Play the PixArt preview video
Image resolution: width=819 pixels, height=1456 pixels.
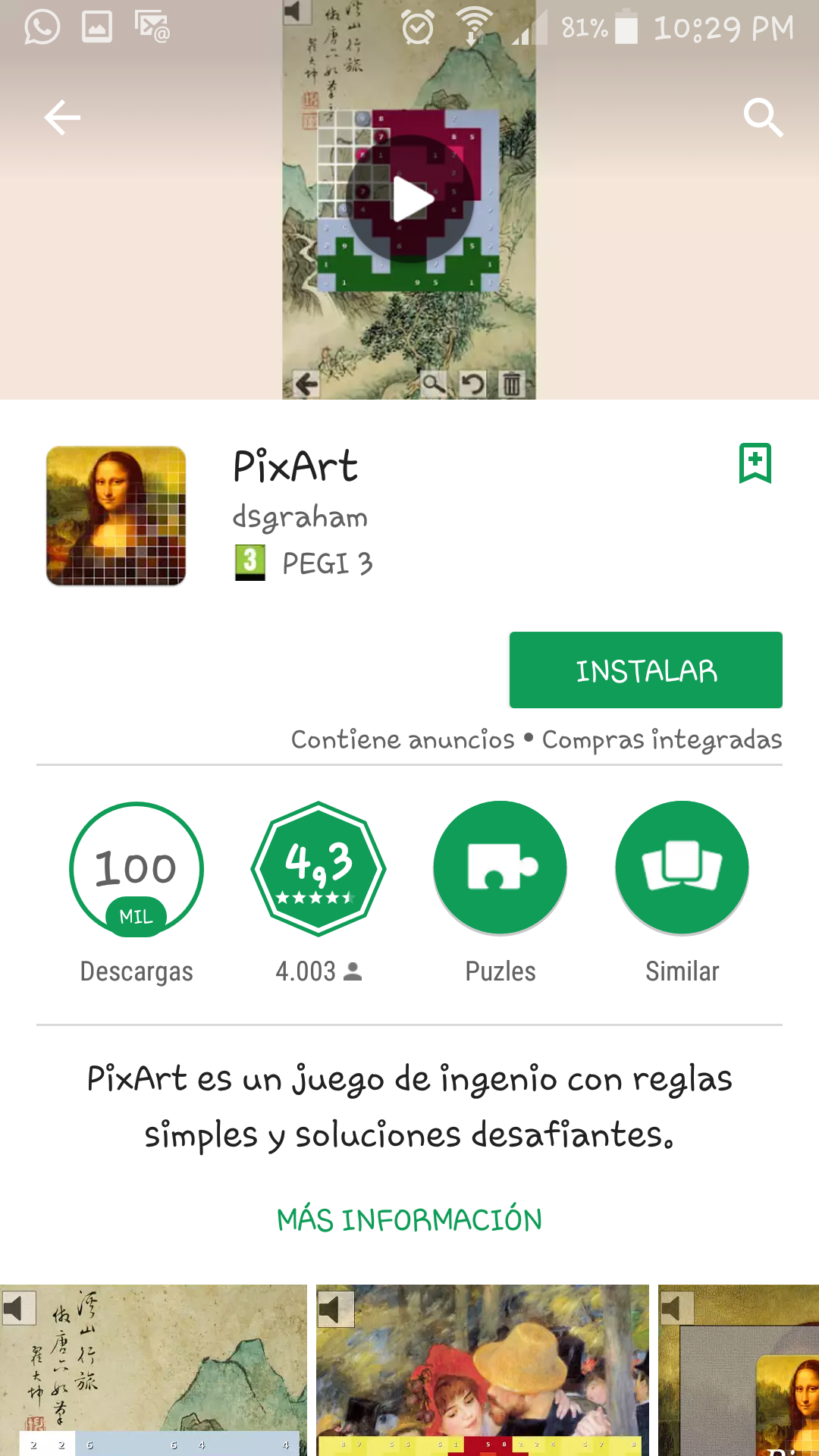pos(410,199)
